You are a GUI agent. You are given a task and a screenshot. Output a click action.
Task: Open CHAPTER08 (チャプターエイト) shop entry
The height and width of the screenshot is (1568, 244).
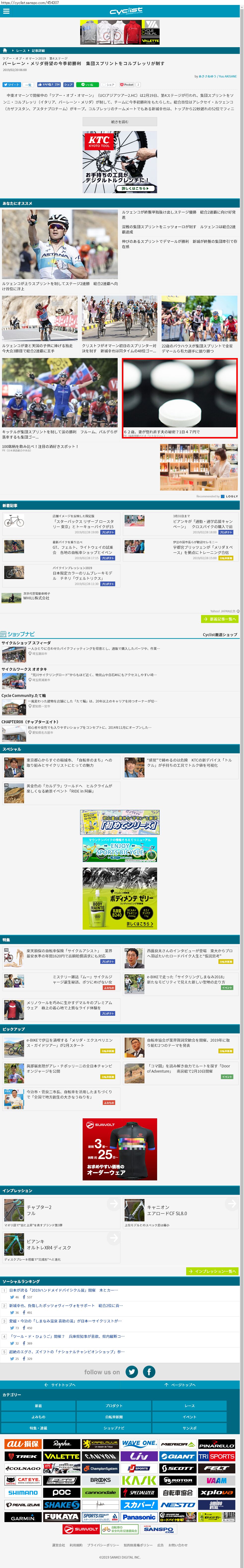pyautogui.click(x=29, y=721)
